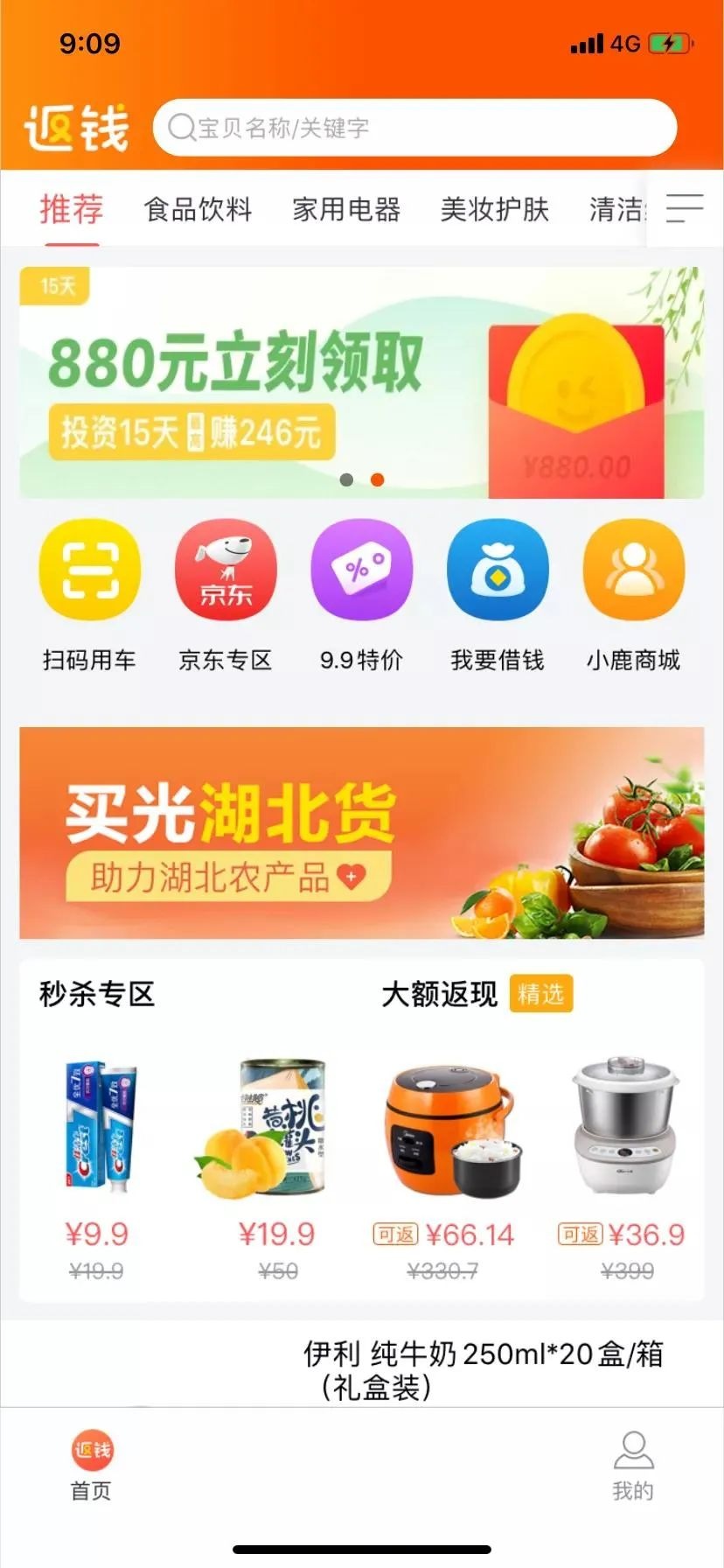Enter the 小鹿商城 mall

coord(634,593)
